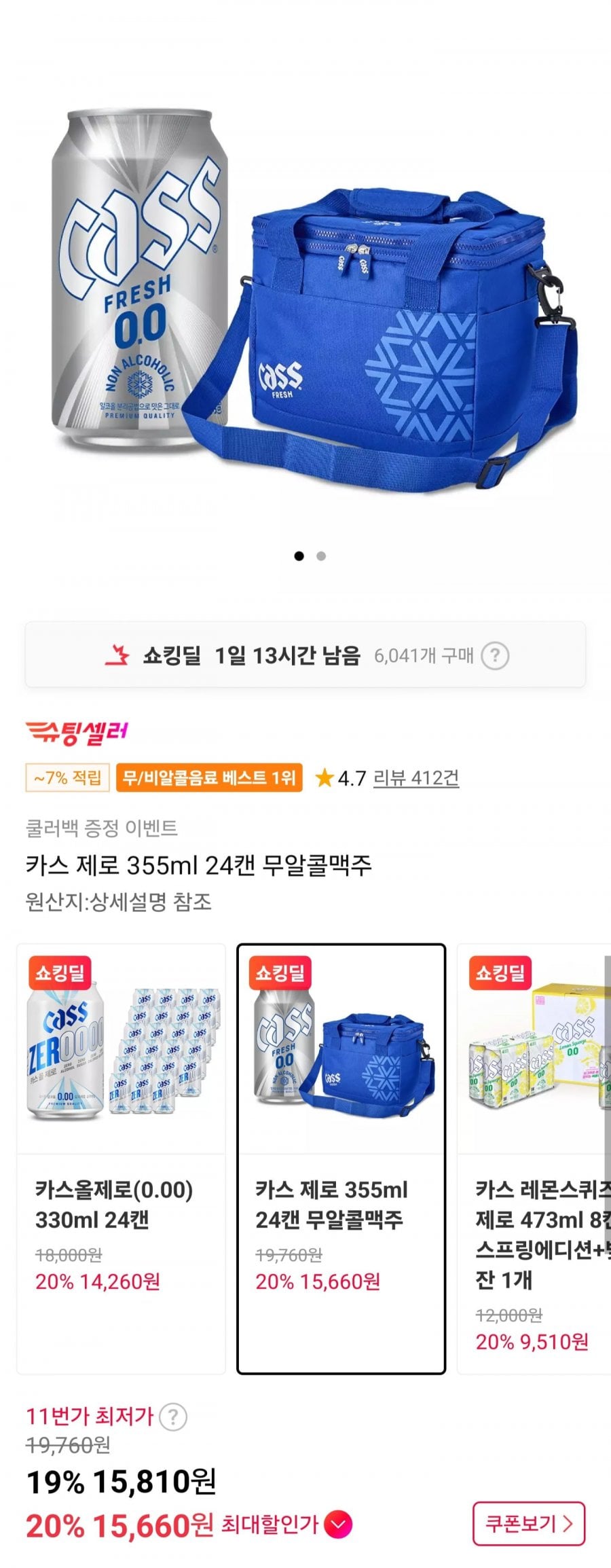The width and height of the screenshot is (611, 1568).
Task: Tap the 11번가 최저가 help icon
Action: point(173,1417)
